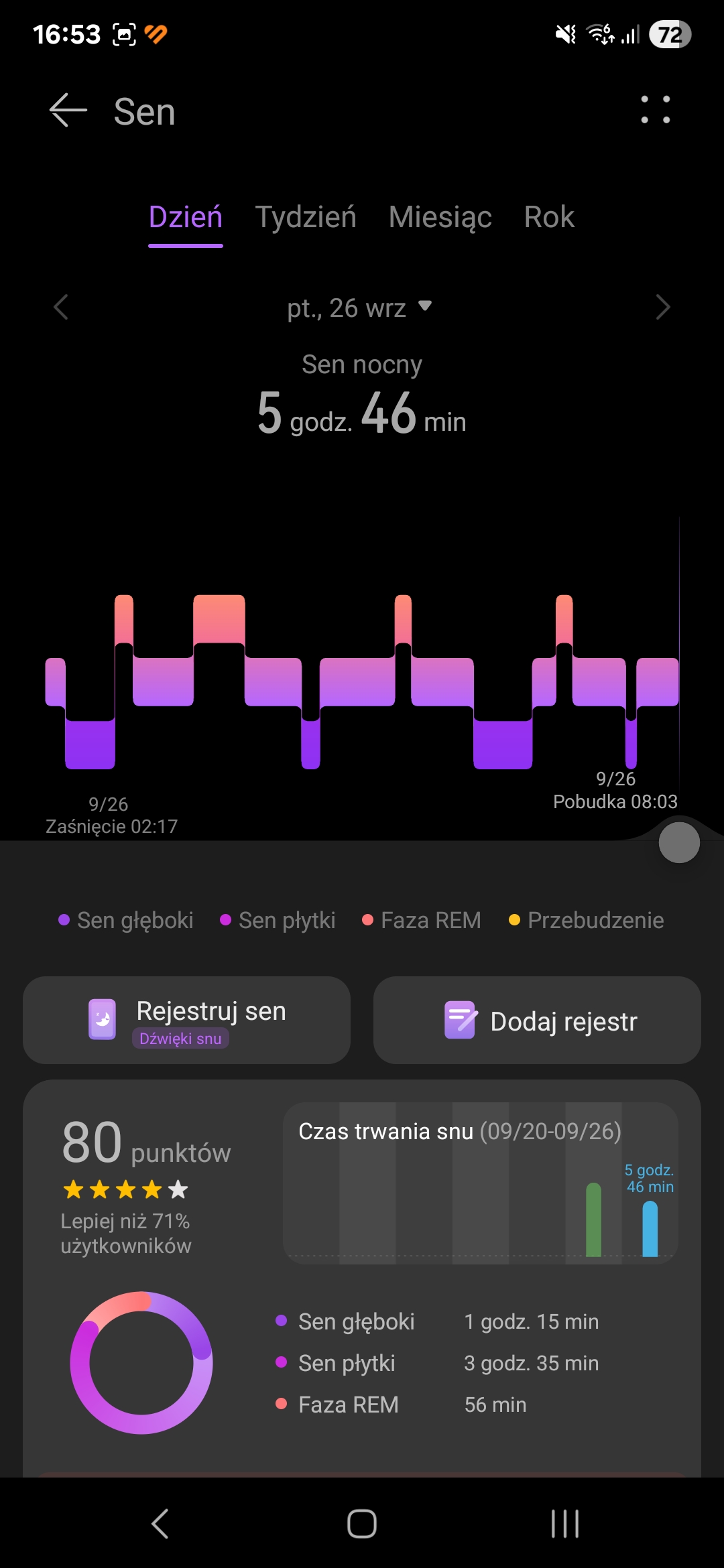Go to the next day
This screenshot has width=724, height=1568.
(x=662, y=308)
